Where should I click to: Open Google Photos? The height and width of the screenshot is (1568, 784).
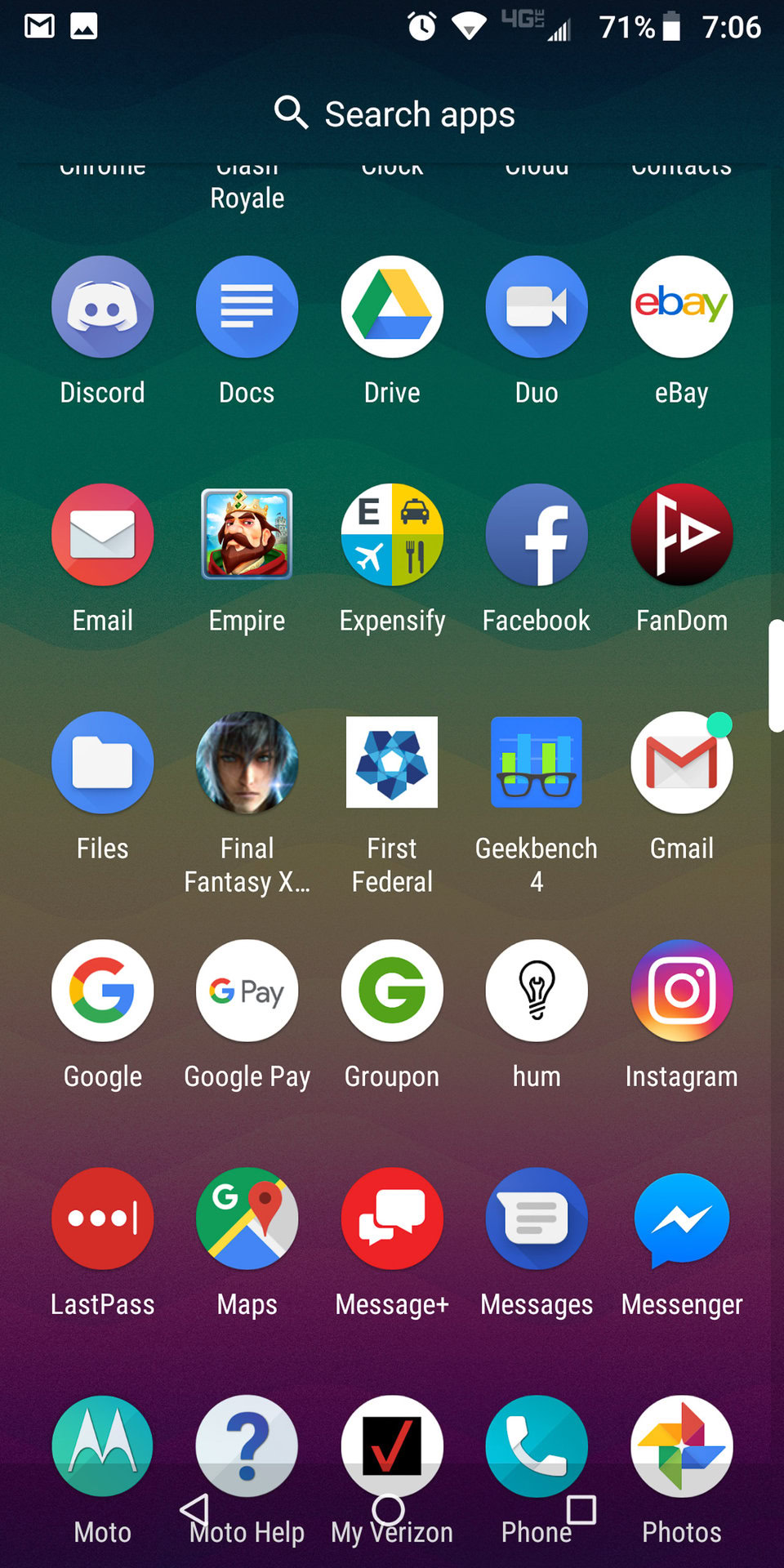click(x=681, y=1446)
